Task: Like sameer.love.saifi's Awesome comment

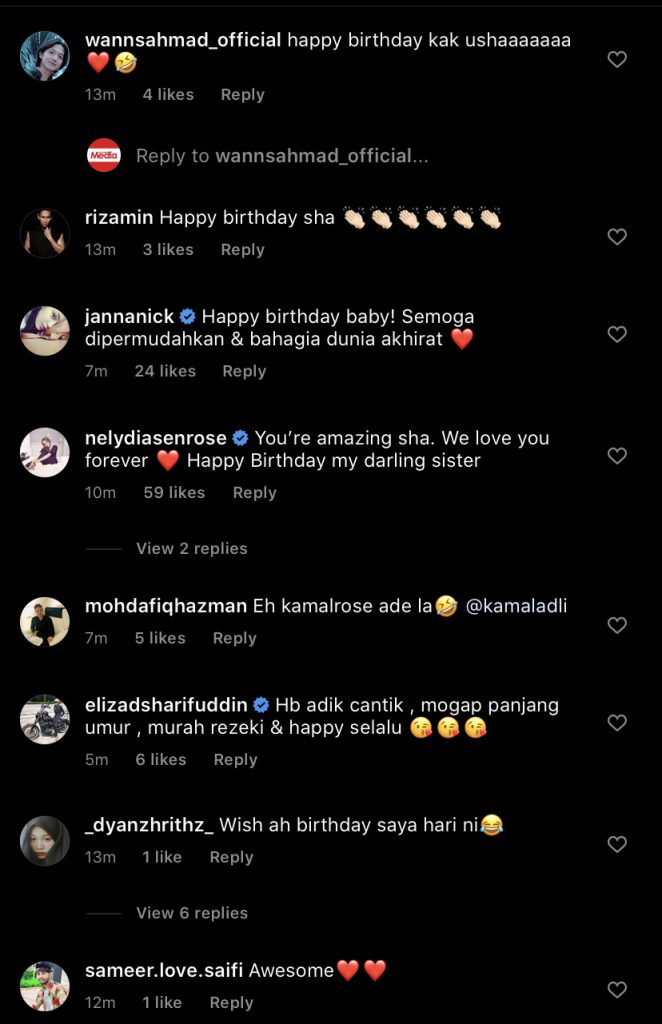Action: tap(618, 990)
